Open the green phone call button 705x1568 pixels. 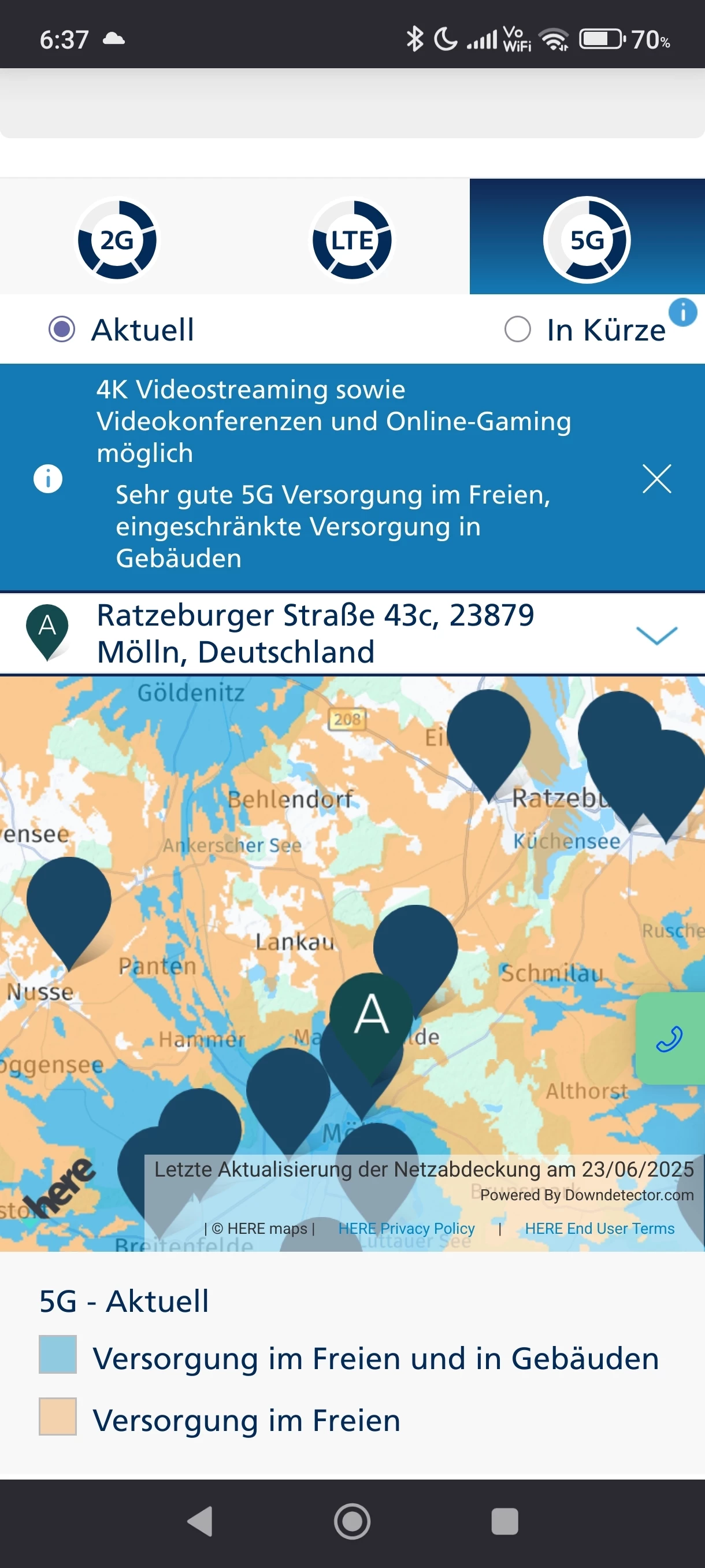pos(669,1038)
